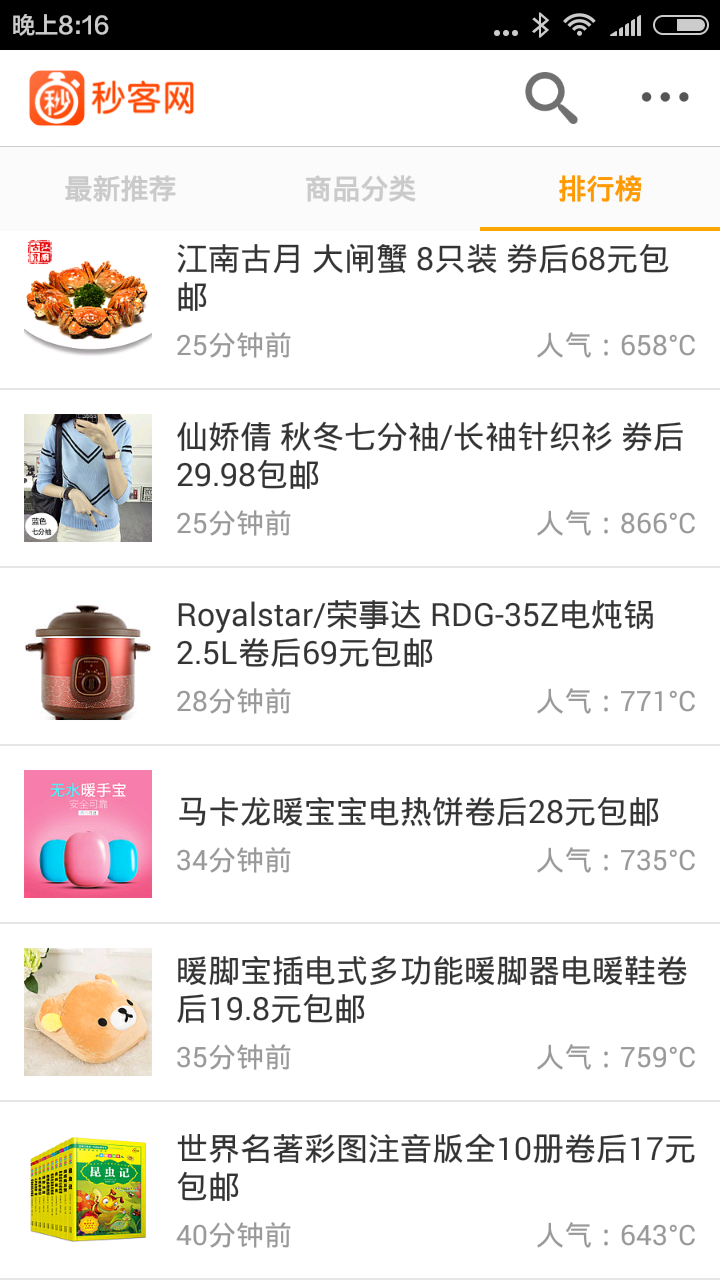The image size is (720, 1280).
Task: Select the 排行榜 tab
Action: pyautogui.click(x=601, y=187)
